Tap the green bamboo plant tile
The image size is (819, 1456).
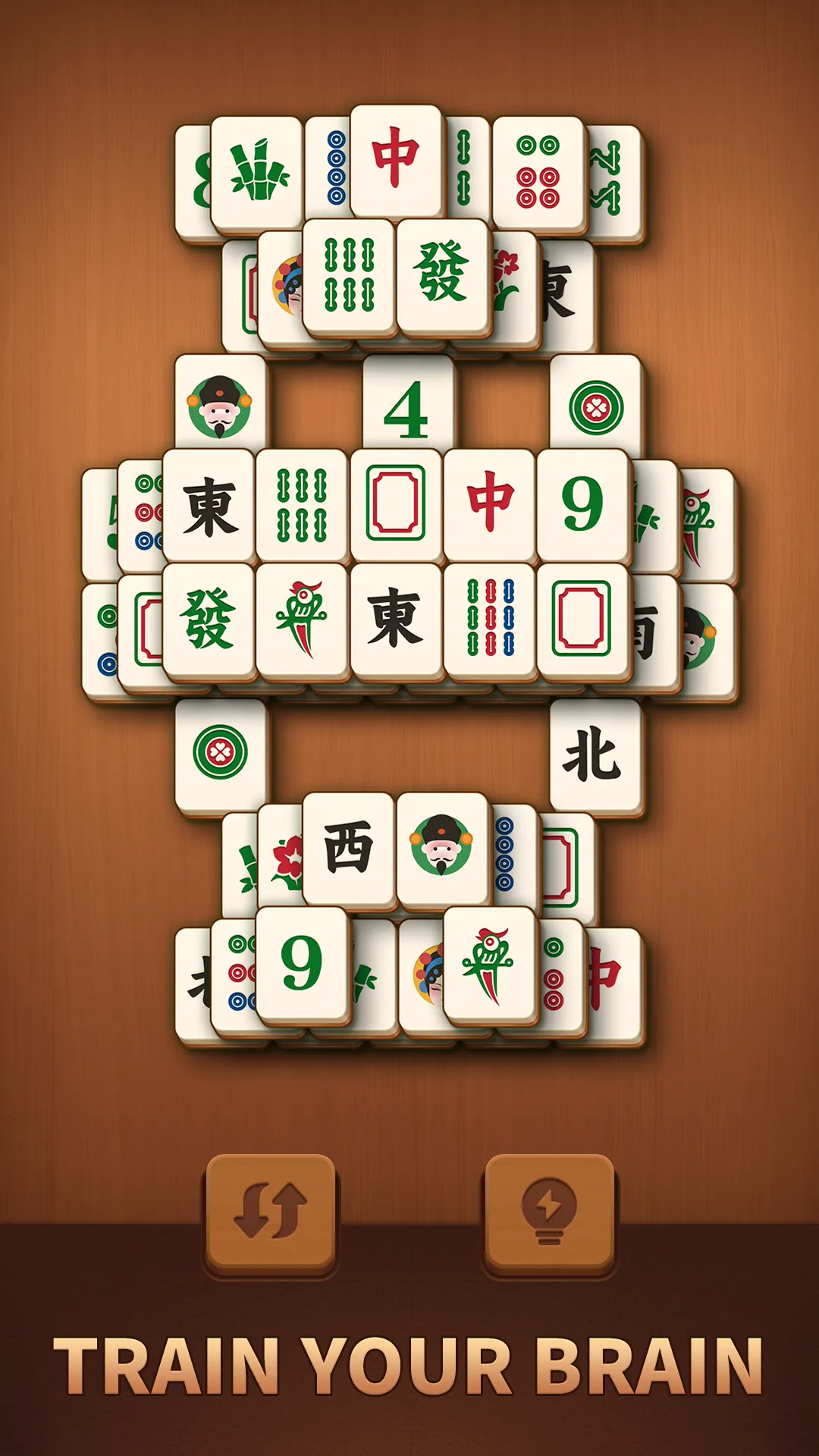(258, 172)
